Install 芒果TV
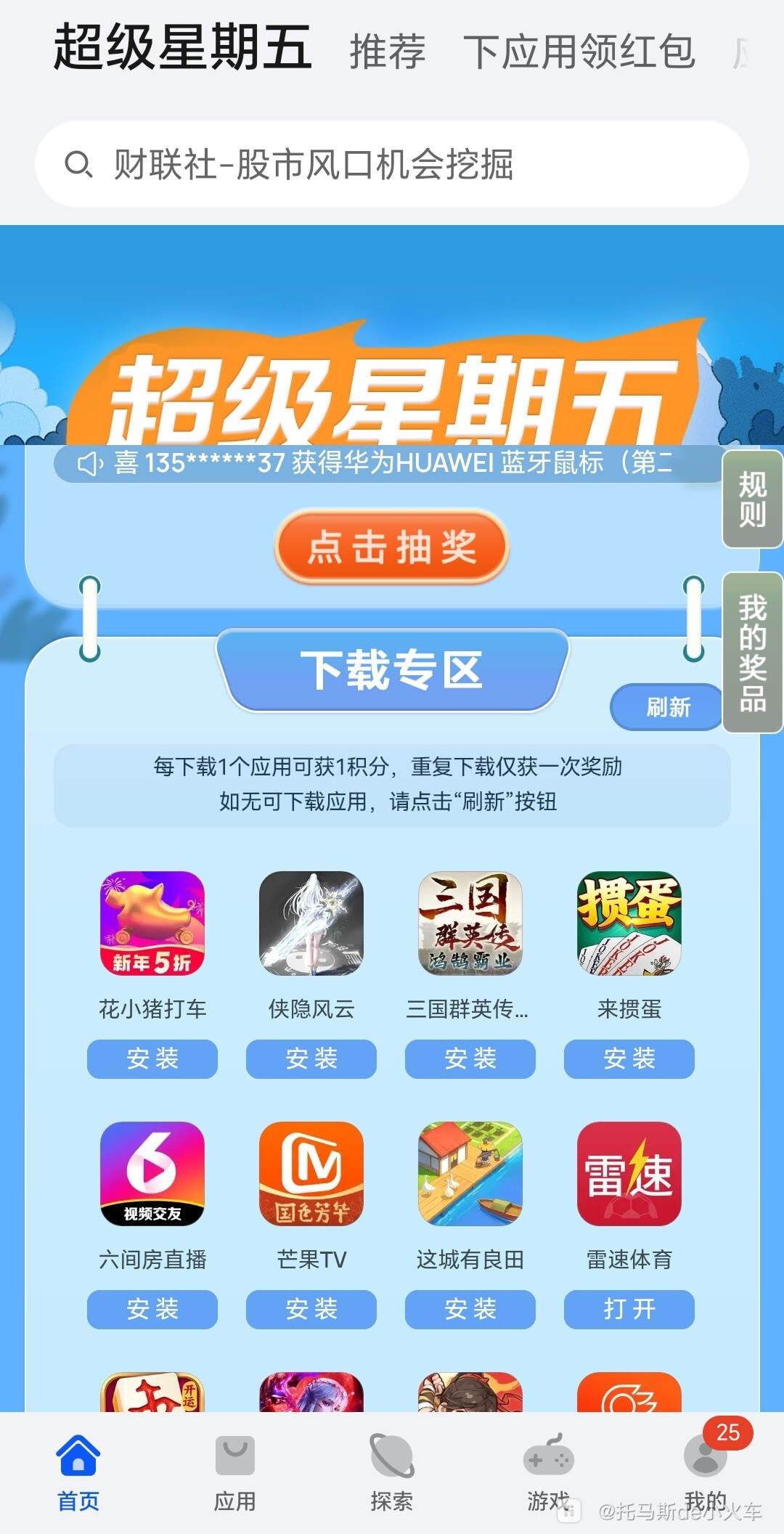 [x=311, y=1309]
